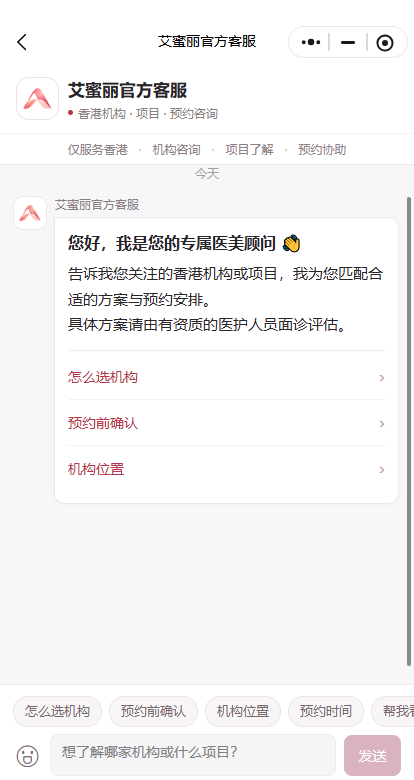
Task: Select the 预约前确认 quick reply chip
Action: click(x=153, y=711)
